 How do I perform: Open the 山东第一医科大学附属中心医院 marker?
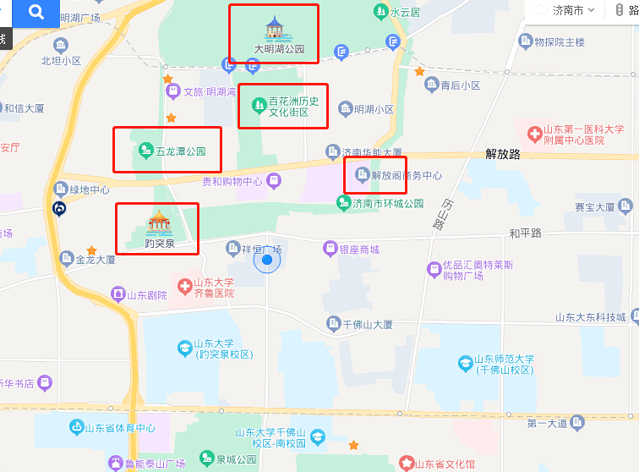coord(534,132)
